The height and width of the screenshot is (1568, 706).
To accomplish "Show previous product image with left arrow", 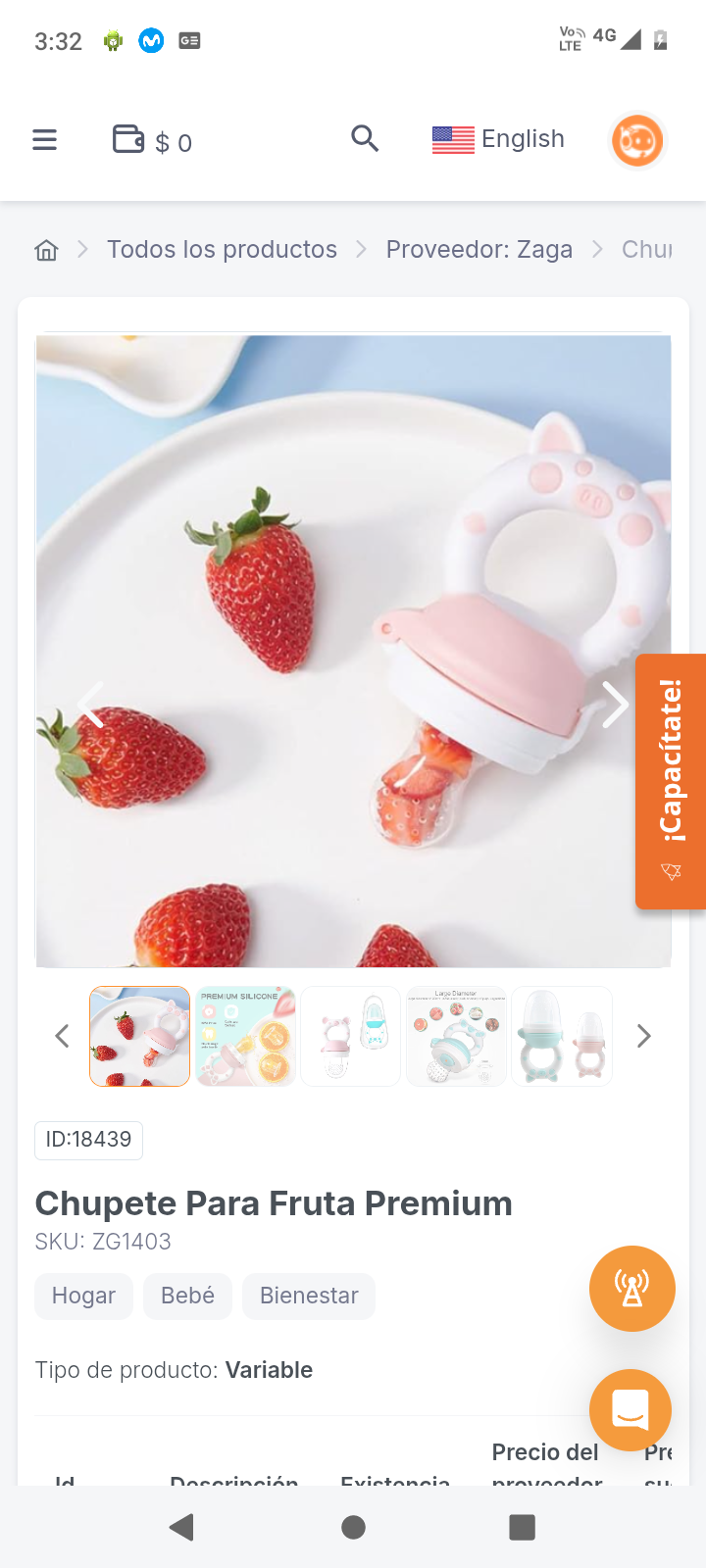I will (x=91, y=704).
